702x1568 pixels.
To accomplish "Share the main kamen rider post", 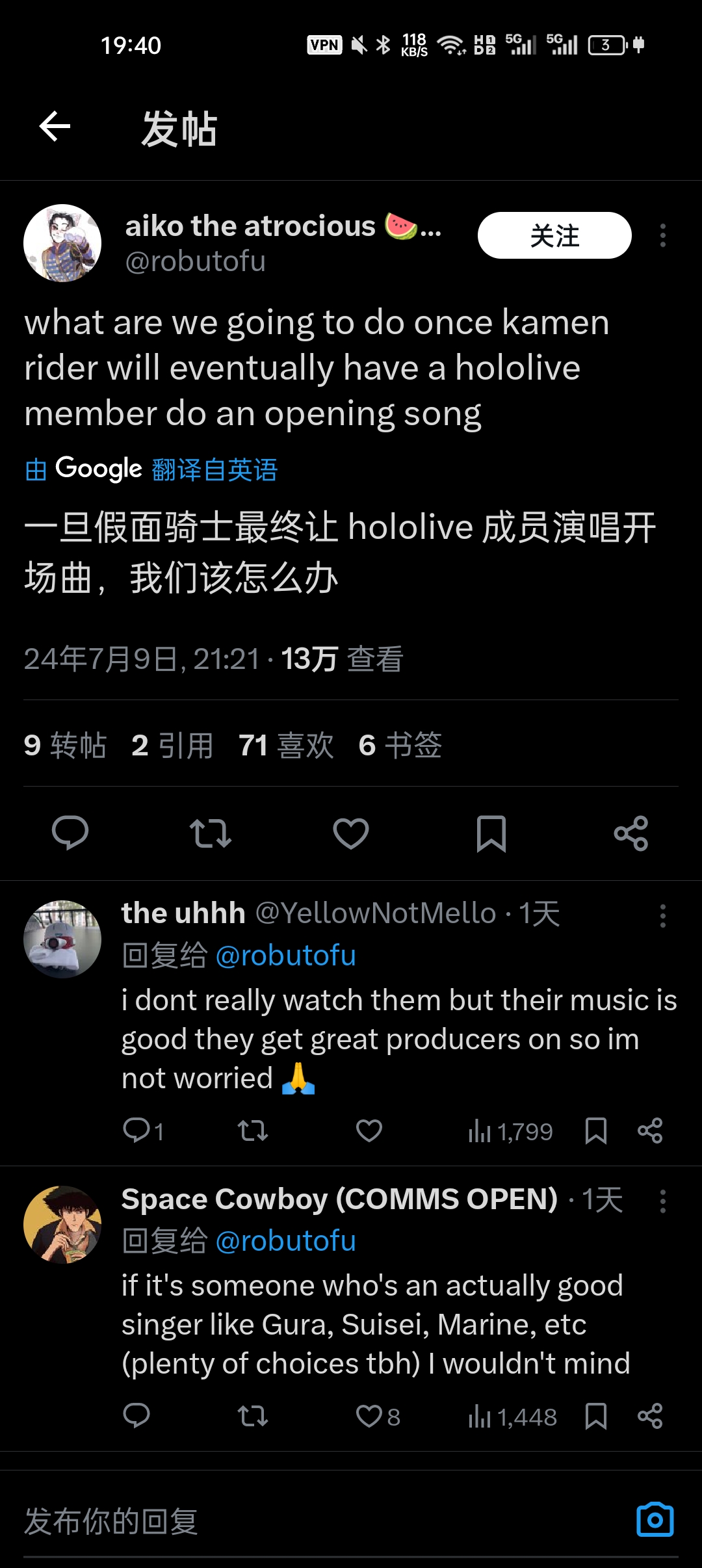I will coord(631,833).
